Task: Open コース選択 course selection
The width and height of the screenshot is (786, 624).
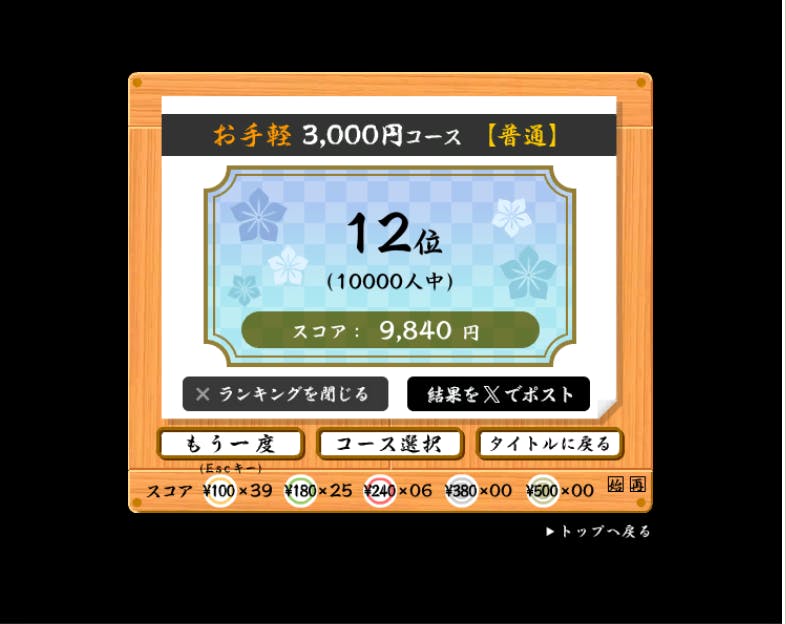Action: 390,444
